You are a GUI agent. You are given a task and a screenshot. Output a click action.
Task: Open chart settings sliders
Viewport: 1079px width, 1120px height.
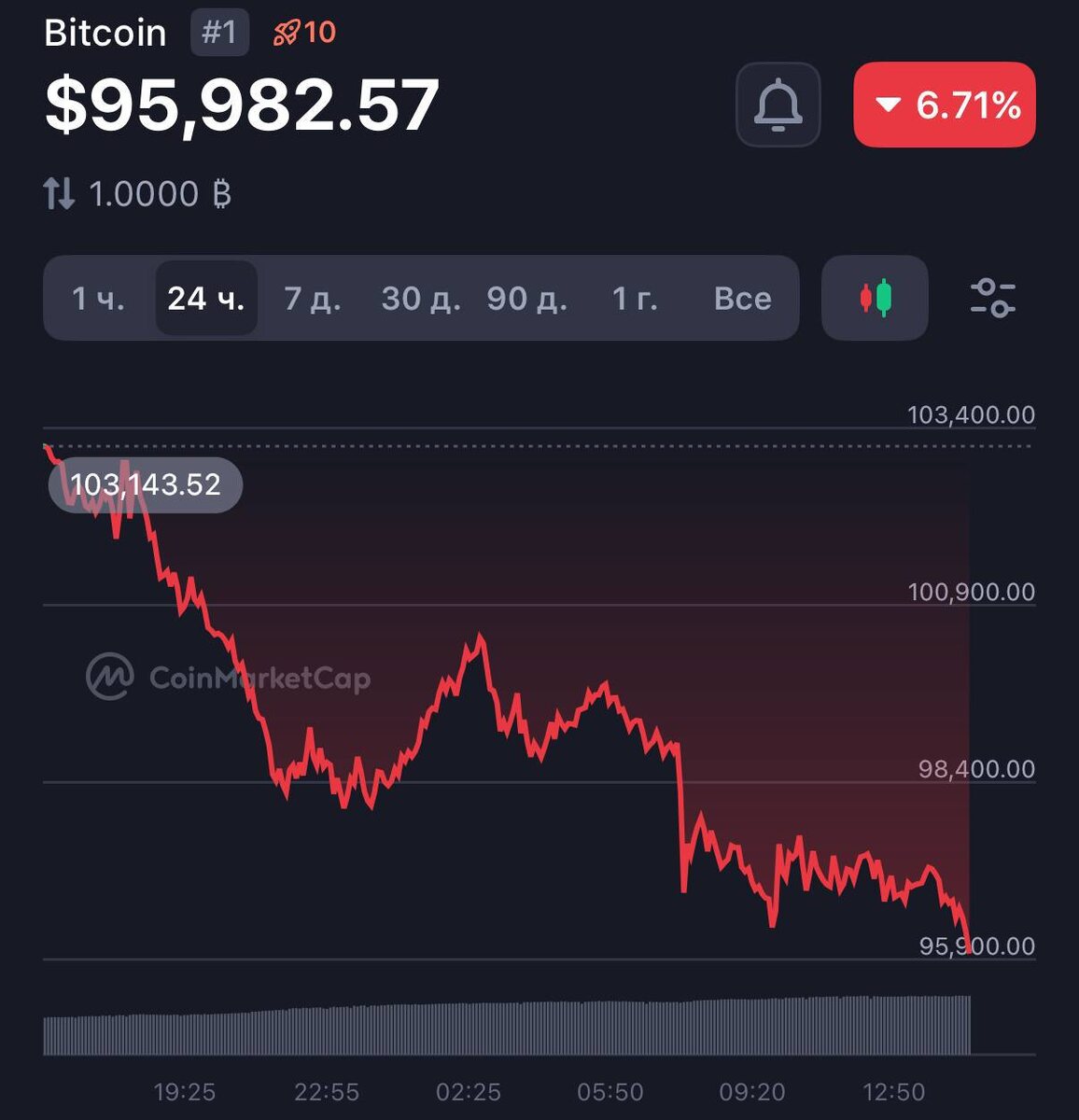pos(993,299)
